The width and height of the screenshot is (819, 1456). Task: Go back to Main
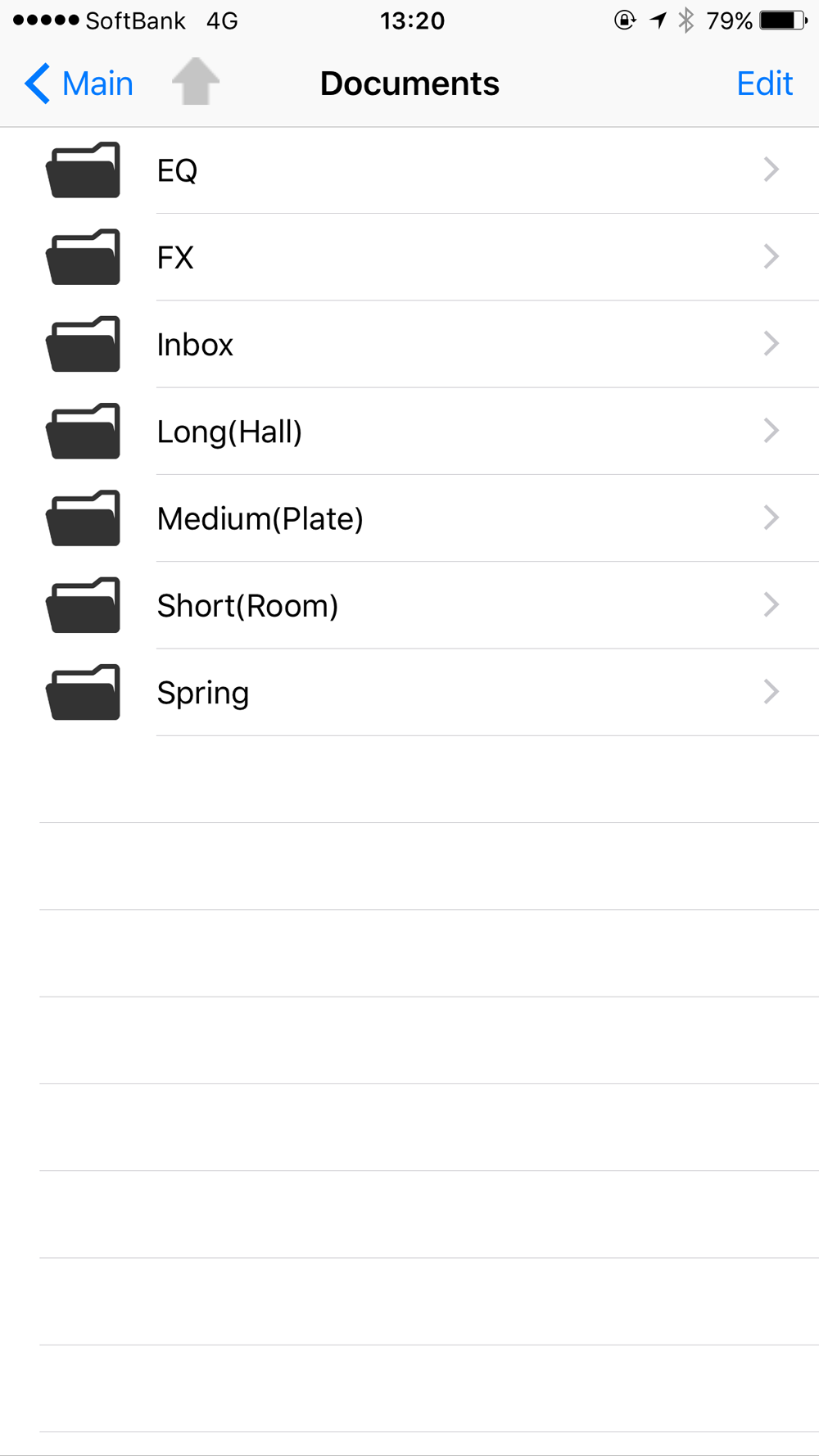click(79, 84)
